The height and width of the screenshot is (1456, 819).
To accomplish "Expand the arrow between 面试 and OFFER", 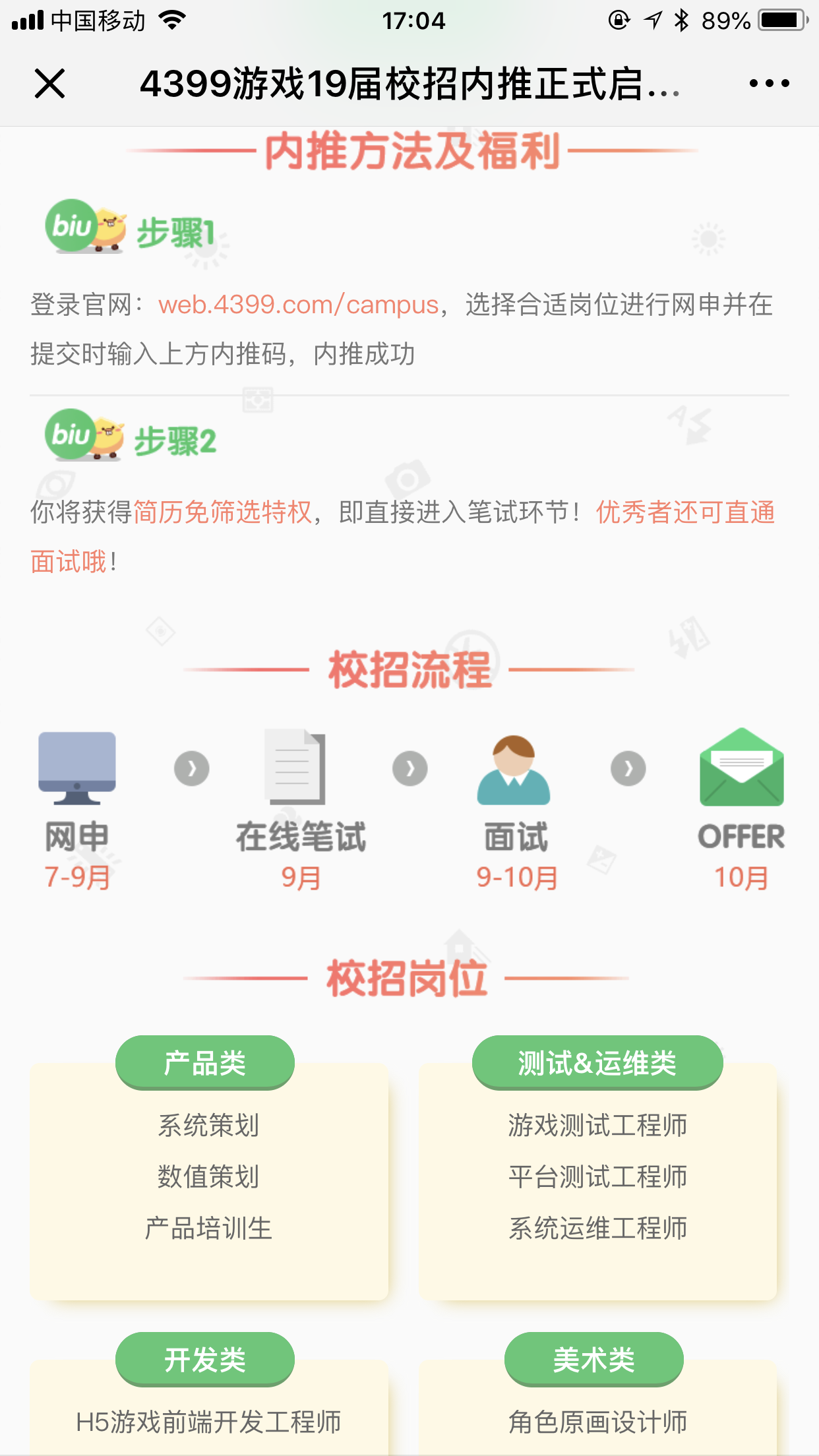I will coord(627,768).
